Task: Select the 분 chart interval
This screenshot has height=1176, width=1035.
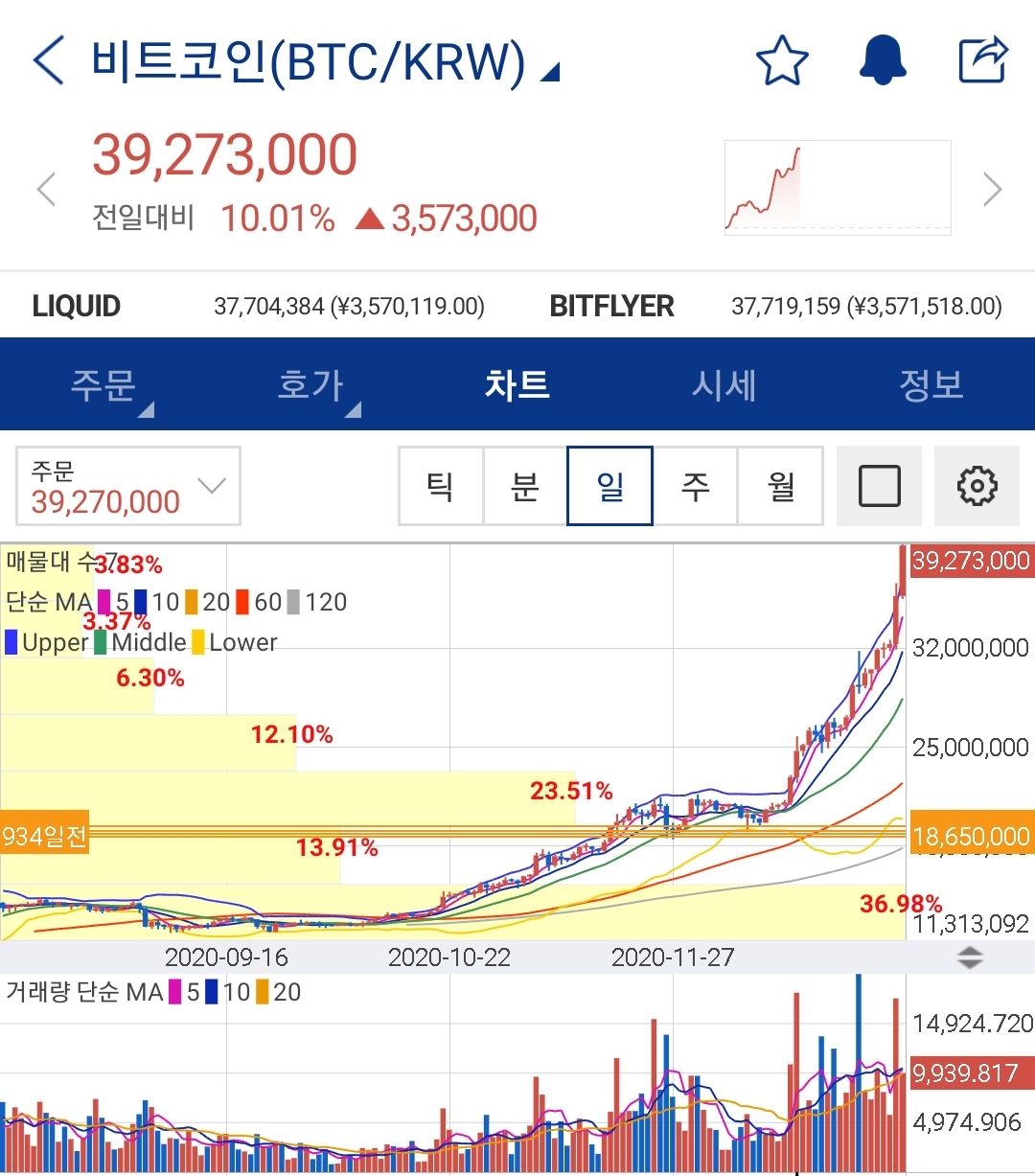Action: [525, 486]
